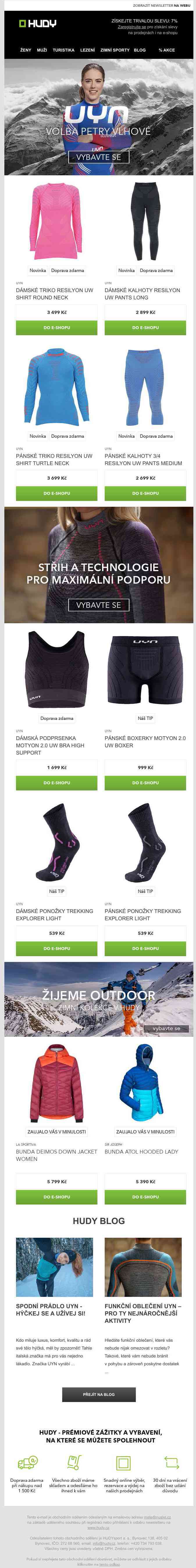Go to the TURISTIKA section
Image resolution: width=196 pixels, height=1568 pixels.
(63, 50)
